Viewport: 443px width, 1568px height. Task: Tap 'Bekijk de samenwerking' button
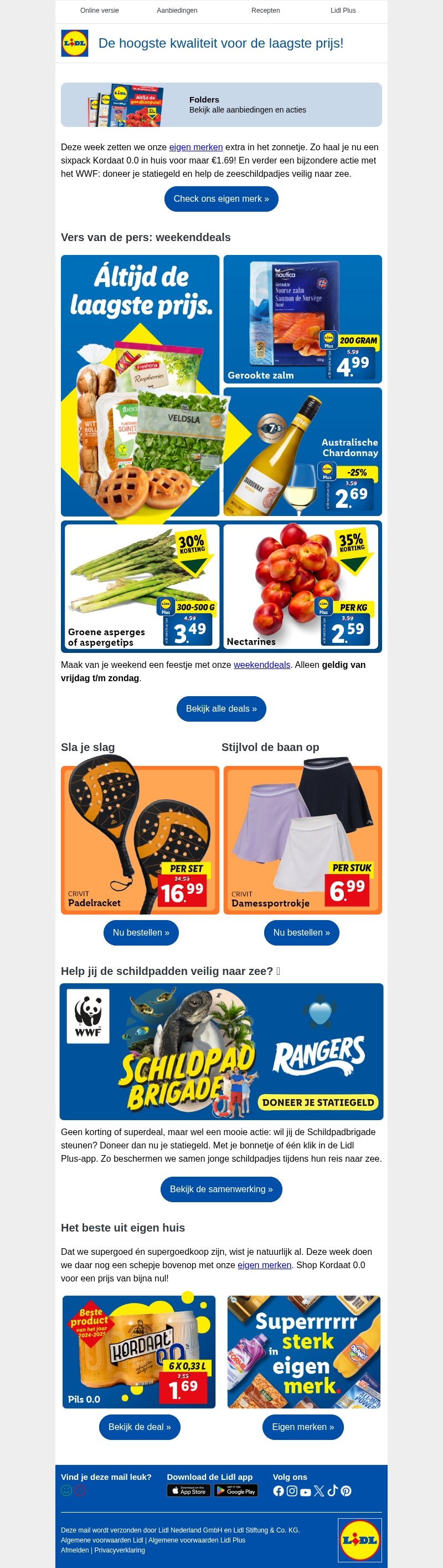221,1189
